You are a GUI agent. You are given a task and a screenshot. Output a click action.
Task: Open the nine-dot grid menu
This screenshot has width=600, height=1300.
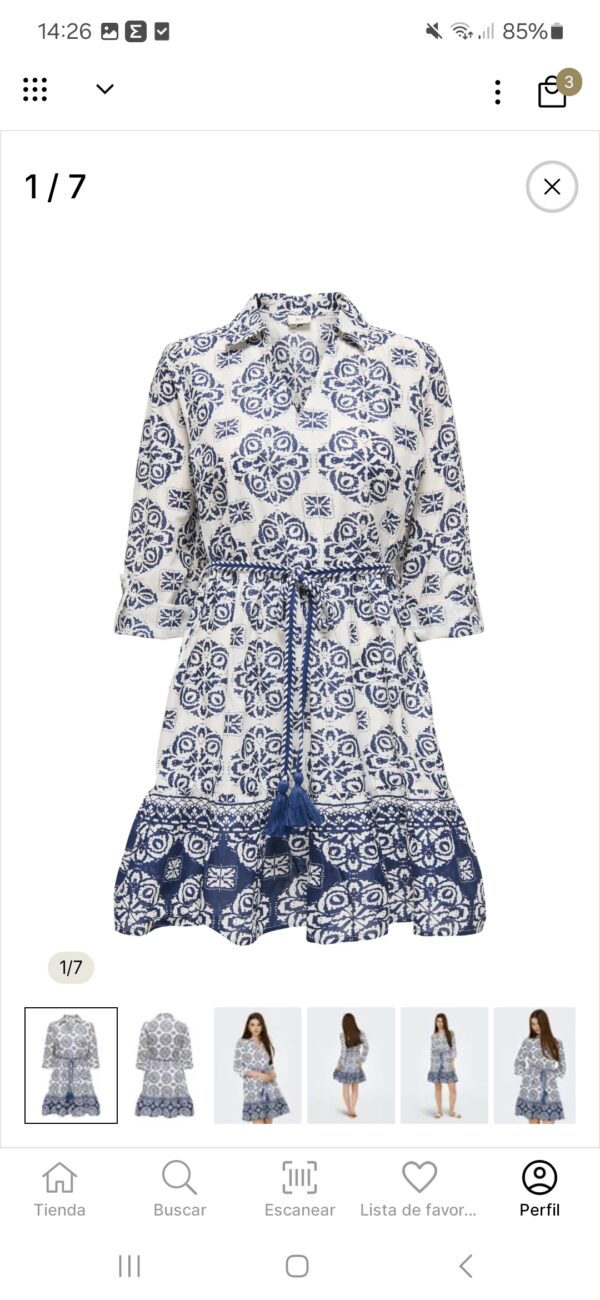point(35,89)
